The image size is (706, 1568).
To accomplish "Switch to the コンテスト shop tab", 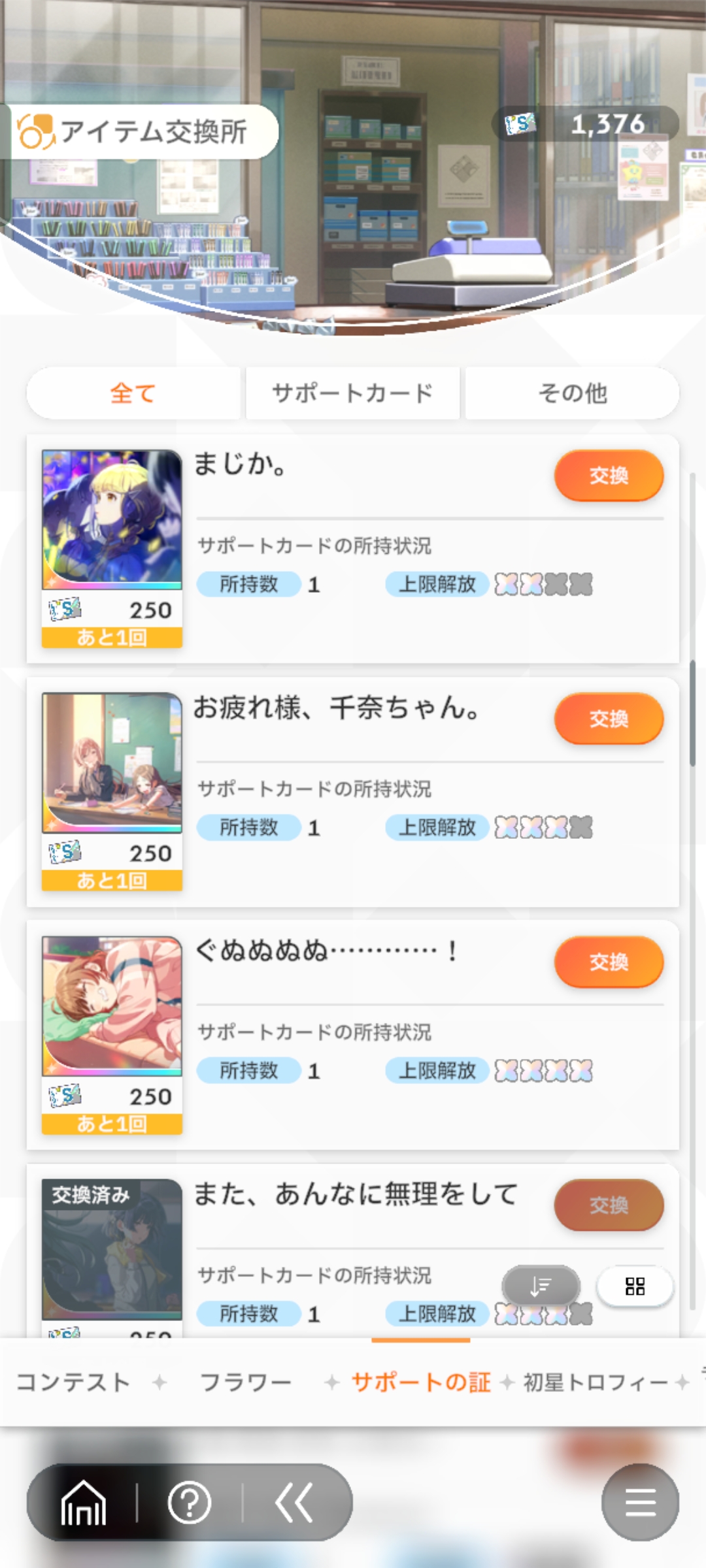I will pos(73,1382).
